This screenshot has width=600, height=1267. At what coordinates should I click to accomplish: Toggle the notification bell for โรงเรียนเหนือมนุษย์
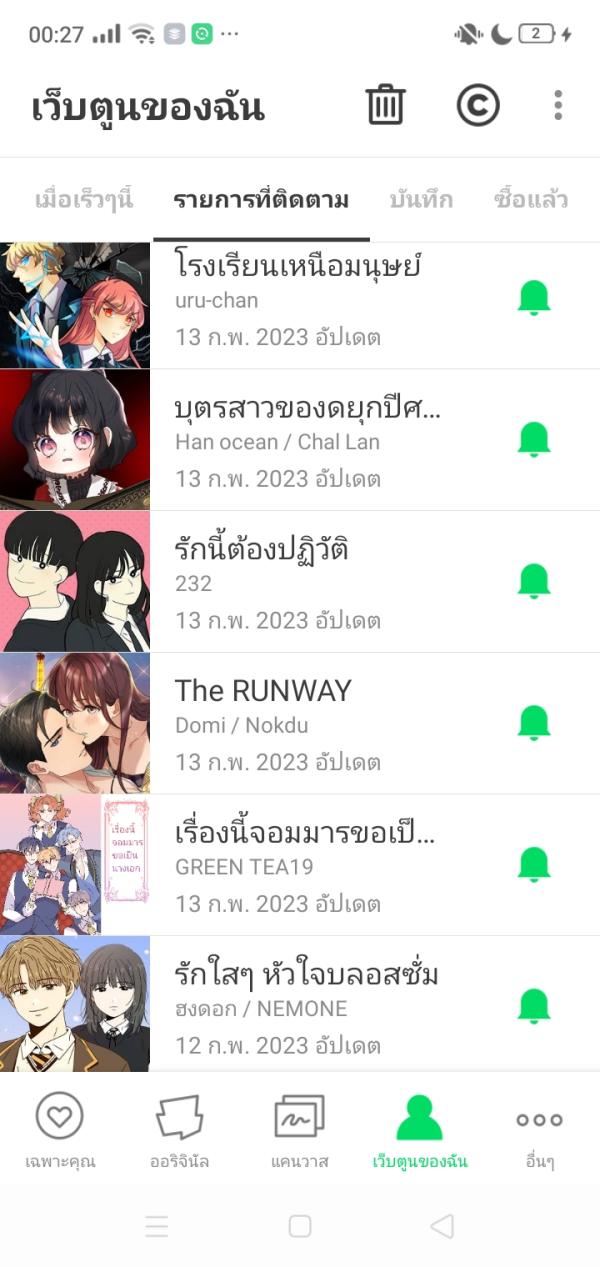(534, 297)
